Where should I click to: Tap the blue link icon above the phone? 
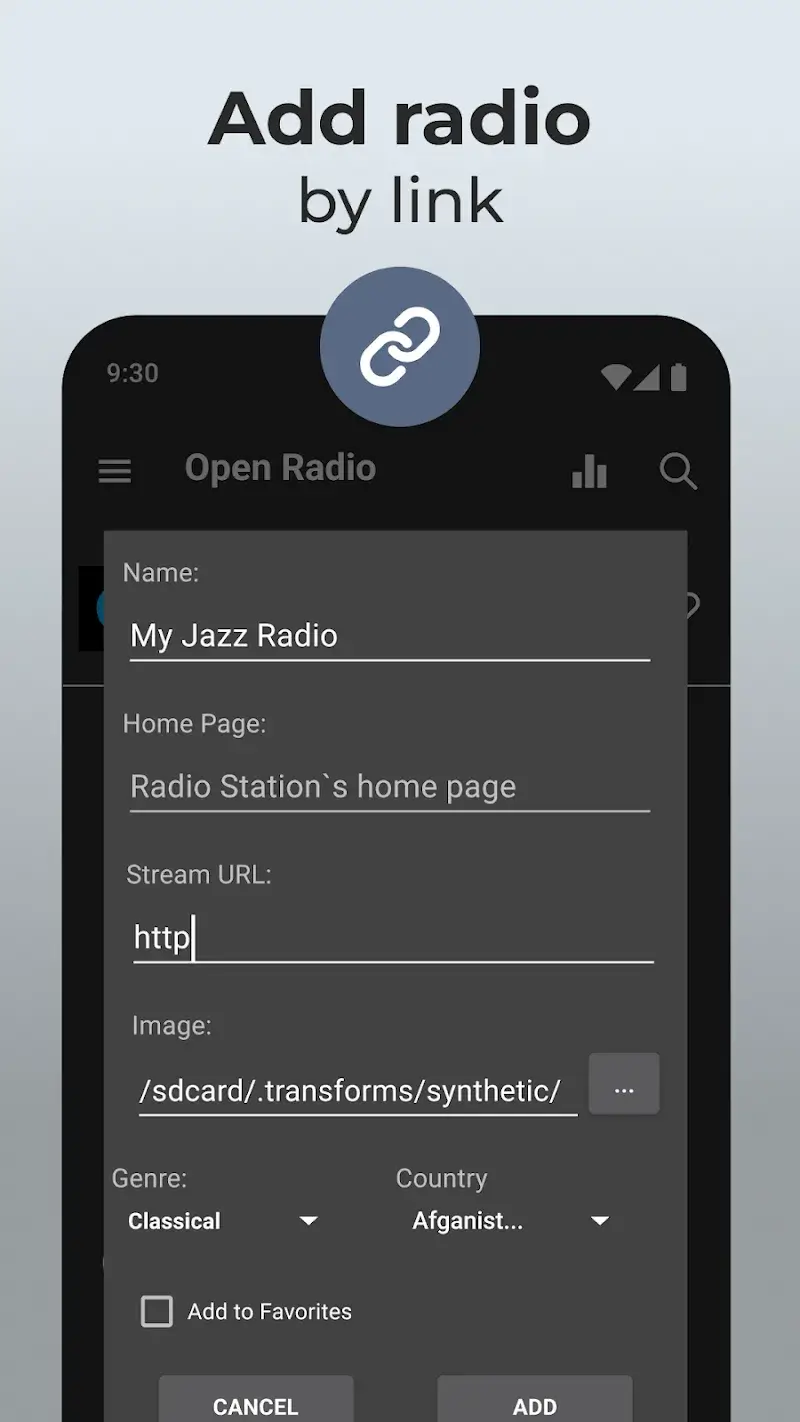(399, 343)
